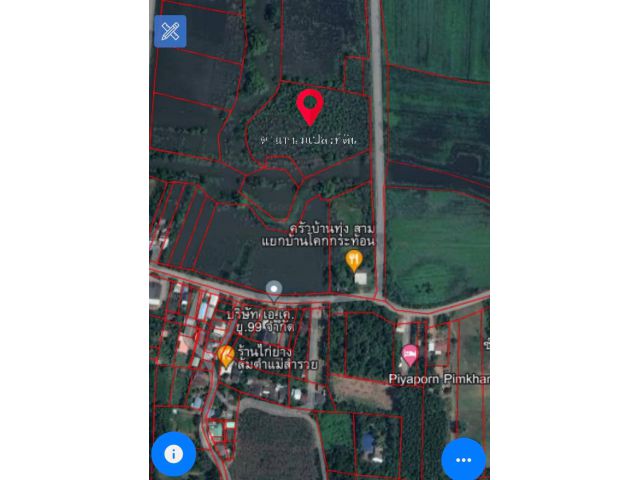Open the more options floating button
640x480 pixels.
coord(463,460)
